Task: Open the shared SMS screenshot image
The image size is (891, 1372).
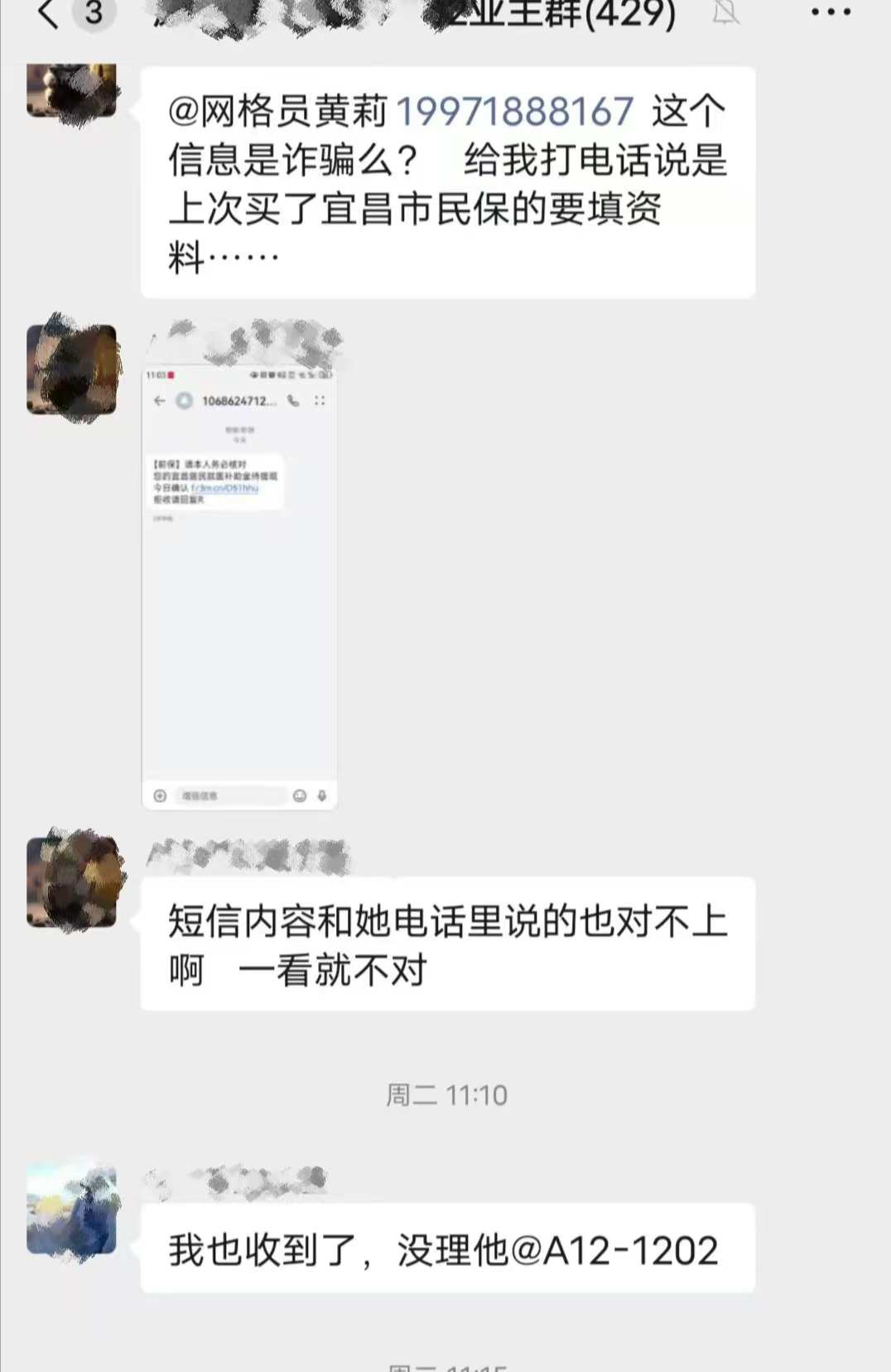Action: [x=239, y=585]
